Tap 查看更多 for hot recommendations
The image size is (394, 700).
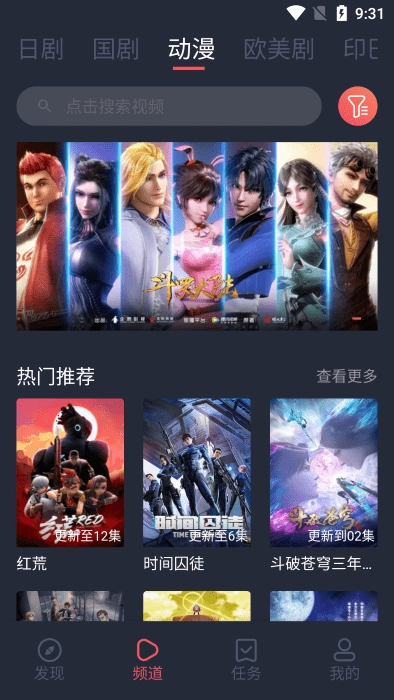pos(347,376)
